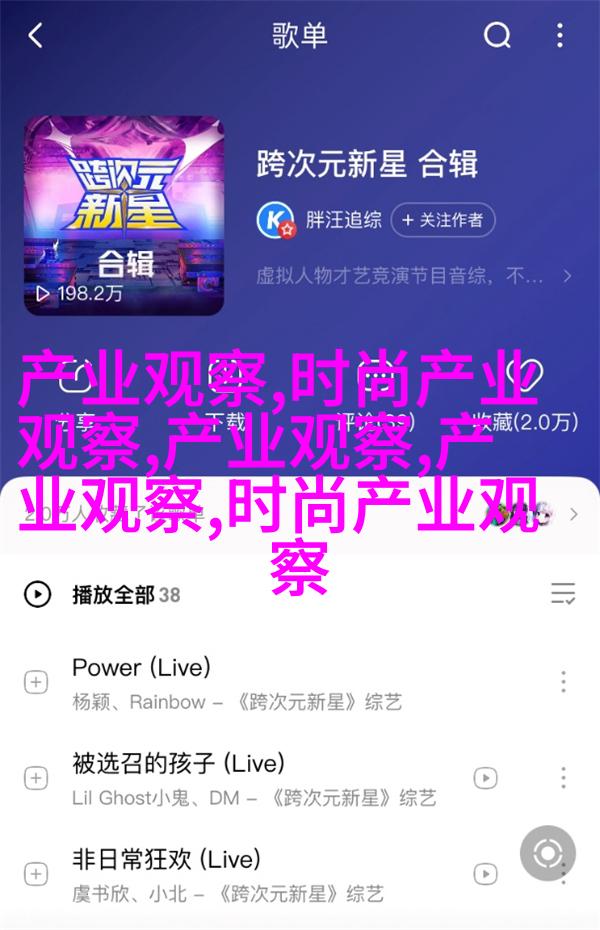
Task: Expand the playlist description
Action: [566, 275]
